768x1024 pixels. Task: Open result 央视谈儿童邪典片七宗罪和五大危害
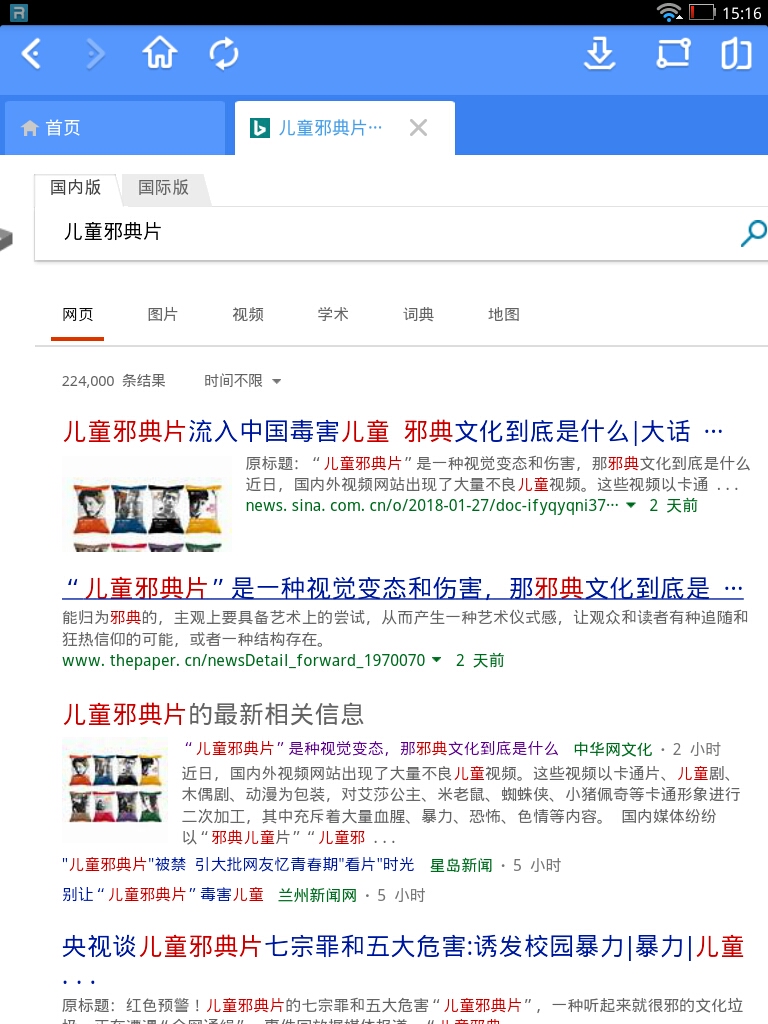tap(400, 946)
